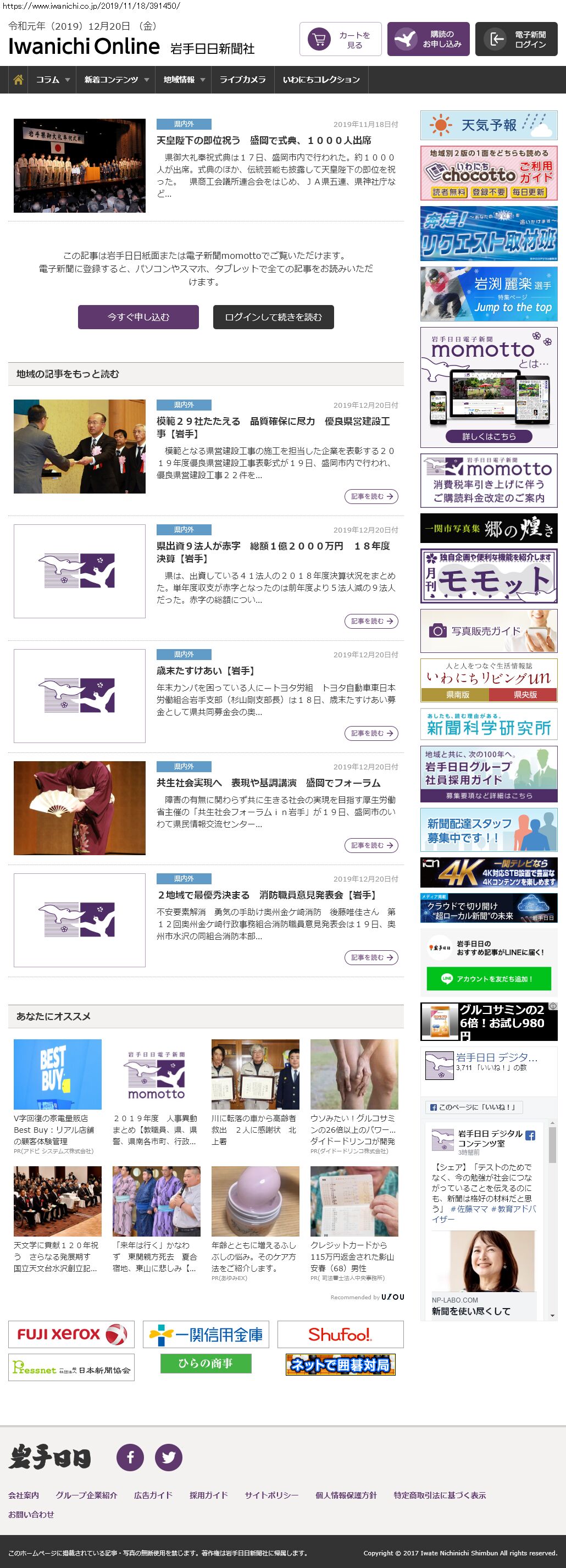Image resolution: width=566 pixels, height=1568 pixels.
Task: Expand the 地域情報 menu
Action: (184, 80)
